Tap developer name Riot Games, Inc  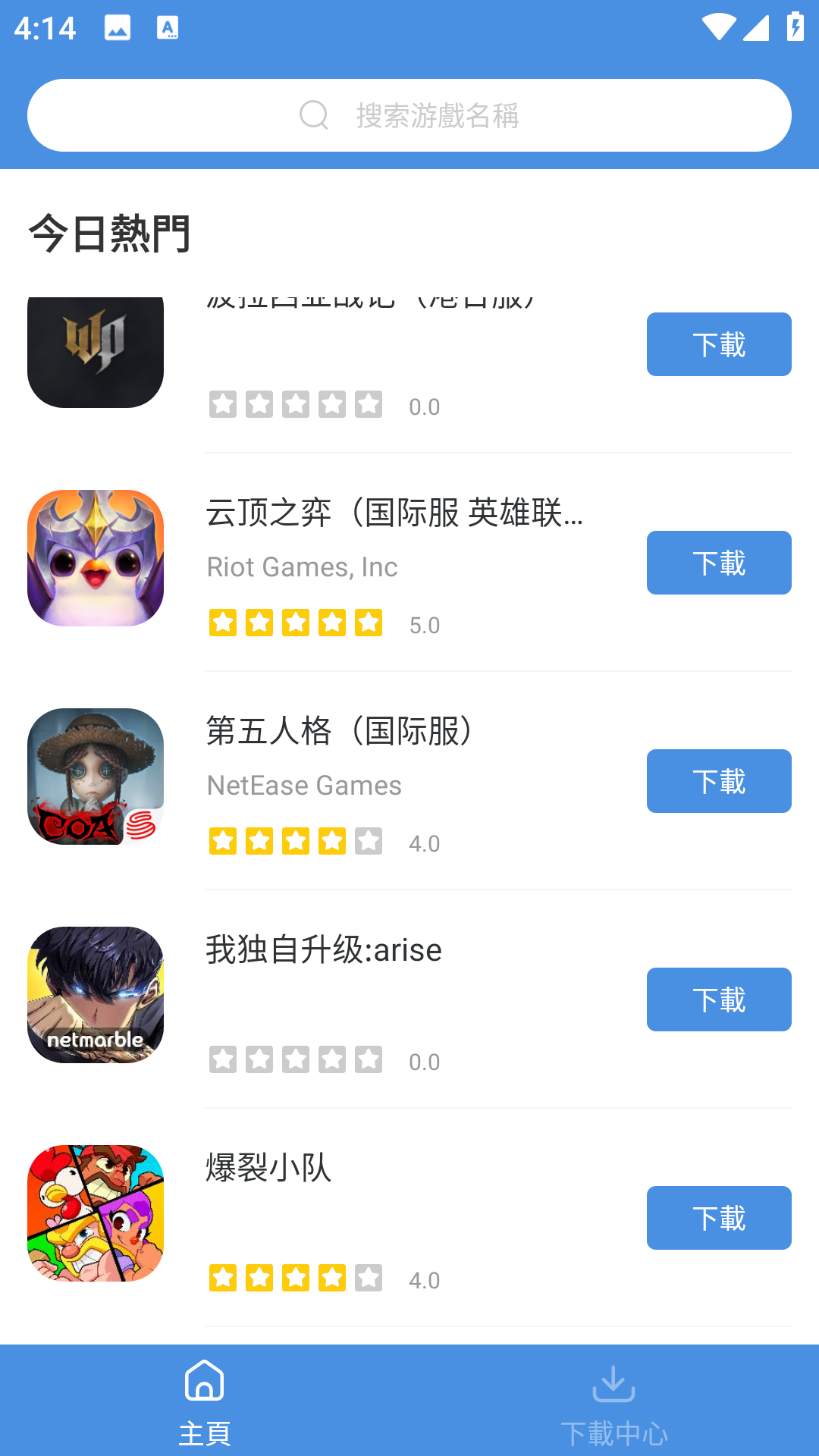point(303,566)
